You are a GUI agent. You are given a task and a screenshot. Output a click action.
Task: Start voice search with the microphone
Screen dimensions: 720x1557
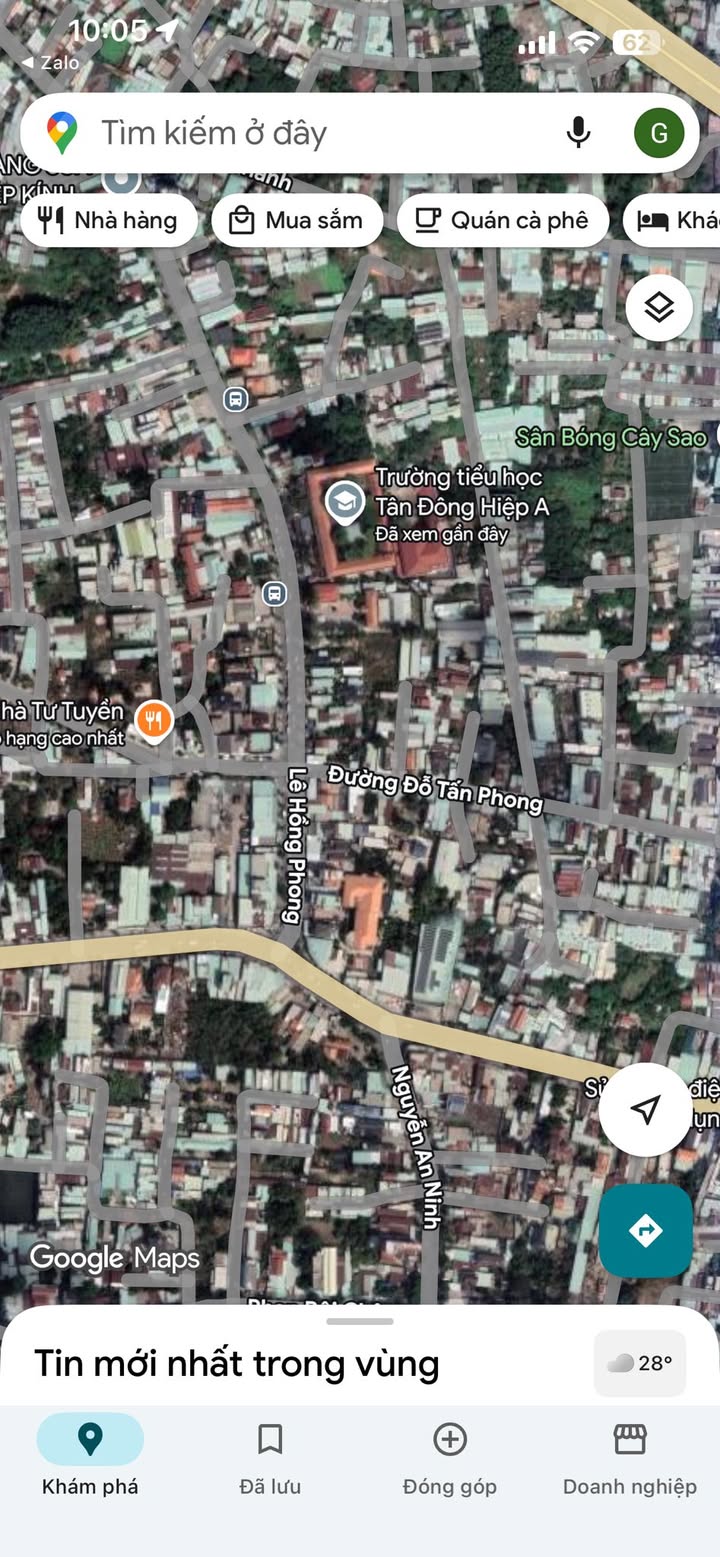pyautogui.click(x=578, y=133)
